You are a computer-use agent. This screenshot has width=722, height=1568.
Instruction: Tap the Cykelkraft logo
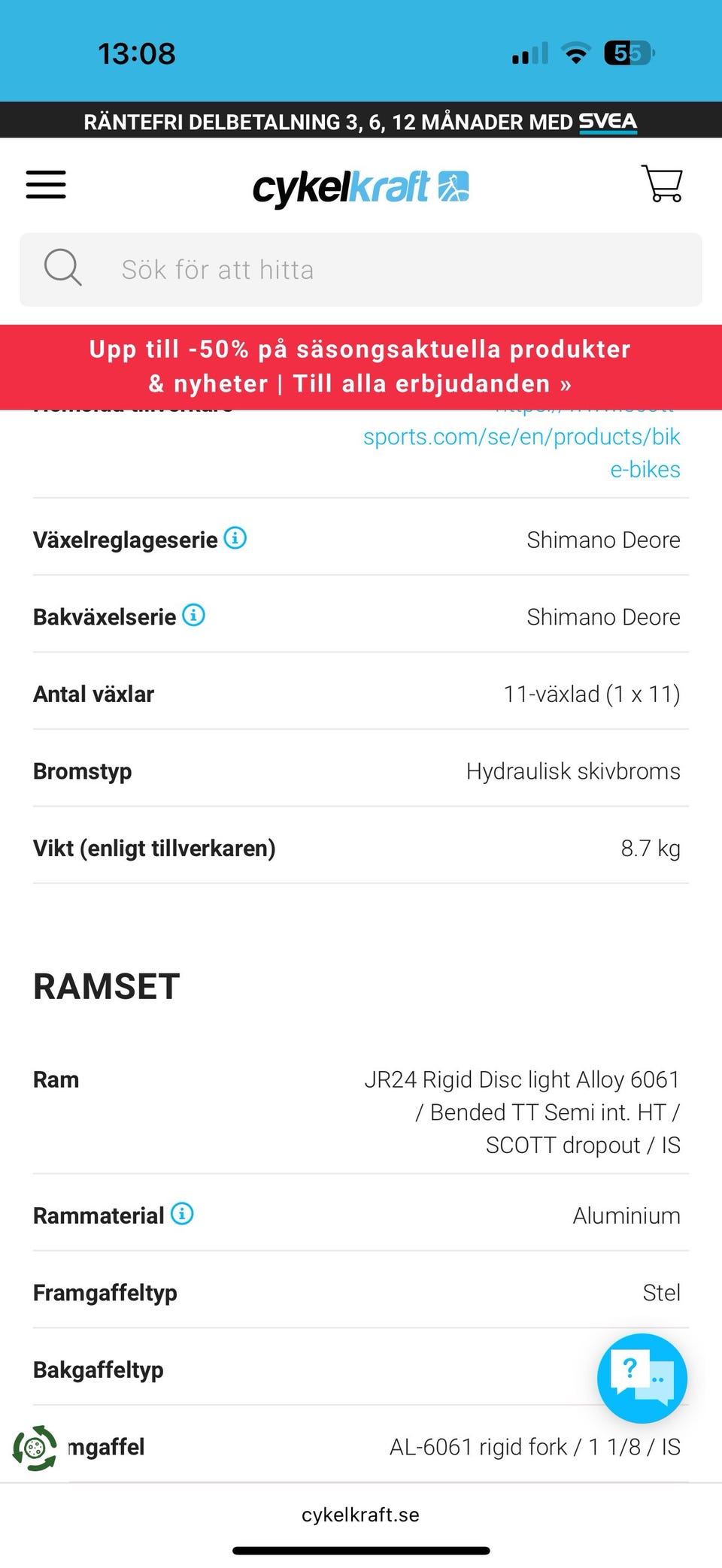pyautogui.click(x=361, y=187)
